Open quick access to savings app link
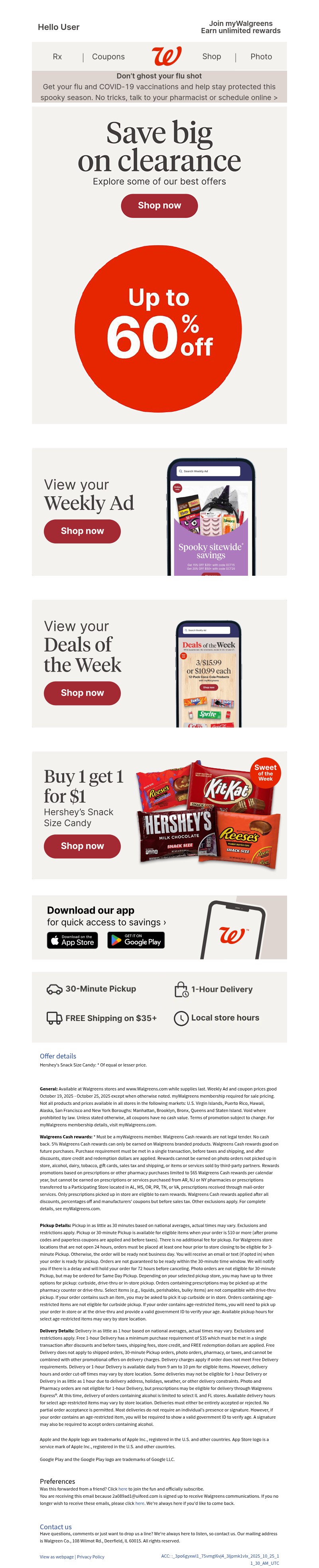This screenshot has height=1568, width=319. pyautogui.click(x=106, y=922)
